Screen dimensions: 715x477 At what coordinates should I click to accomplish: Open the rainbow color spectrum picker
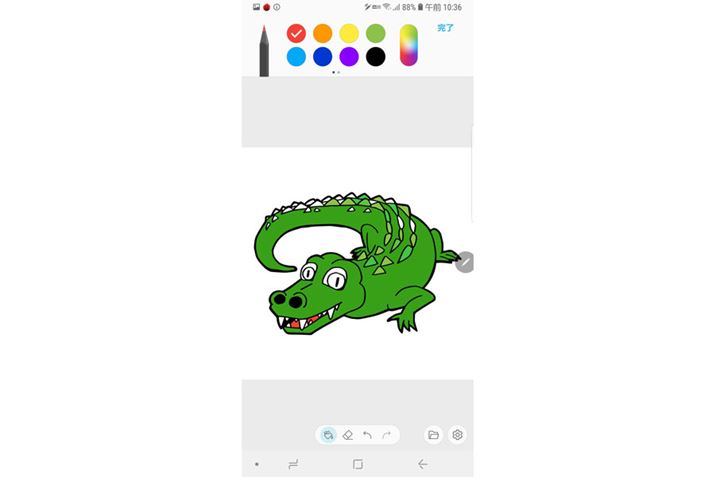(x=408, y=45)
